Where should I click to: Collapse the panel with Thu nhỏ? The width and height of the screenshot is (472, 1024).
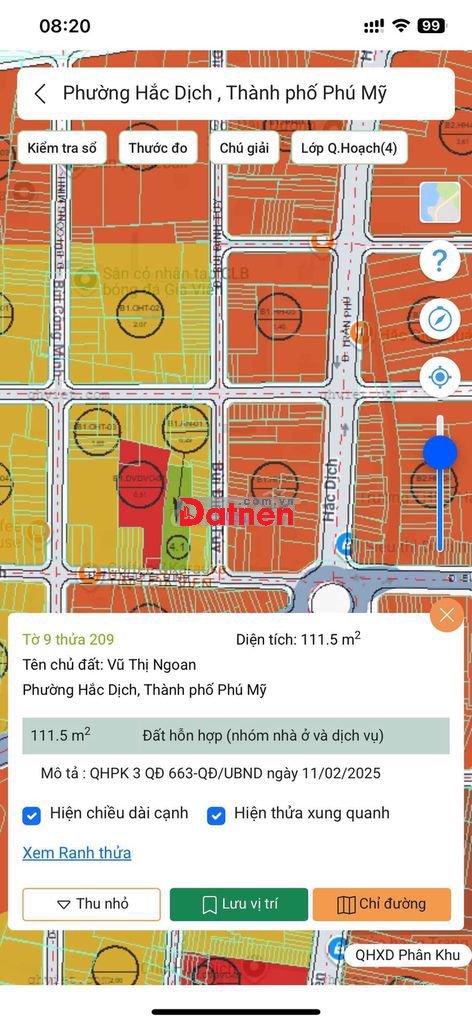pos(91,904)
